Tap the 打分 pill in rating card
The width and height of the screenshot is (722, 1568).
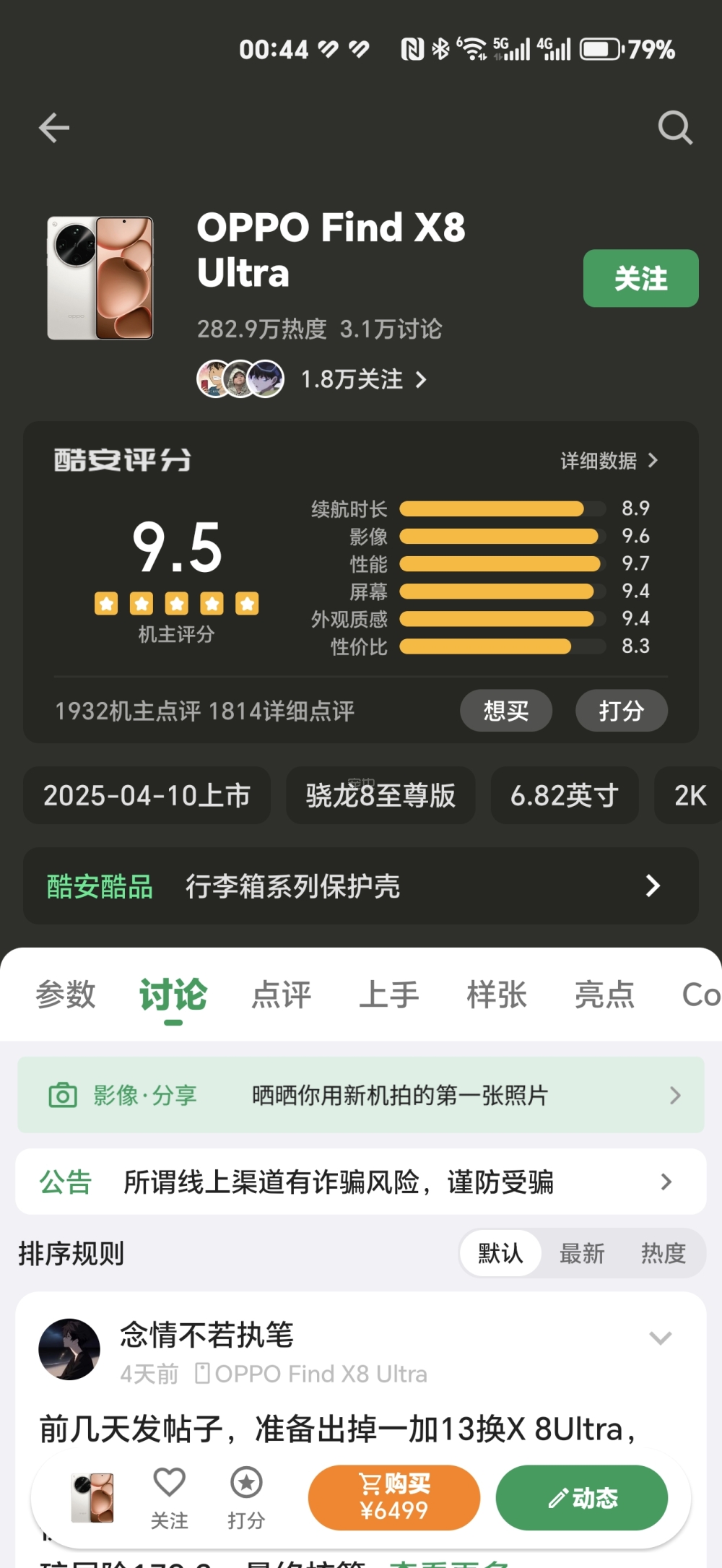[621, 711]
